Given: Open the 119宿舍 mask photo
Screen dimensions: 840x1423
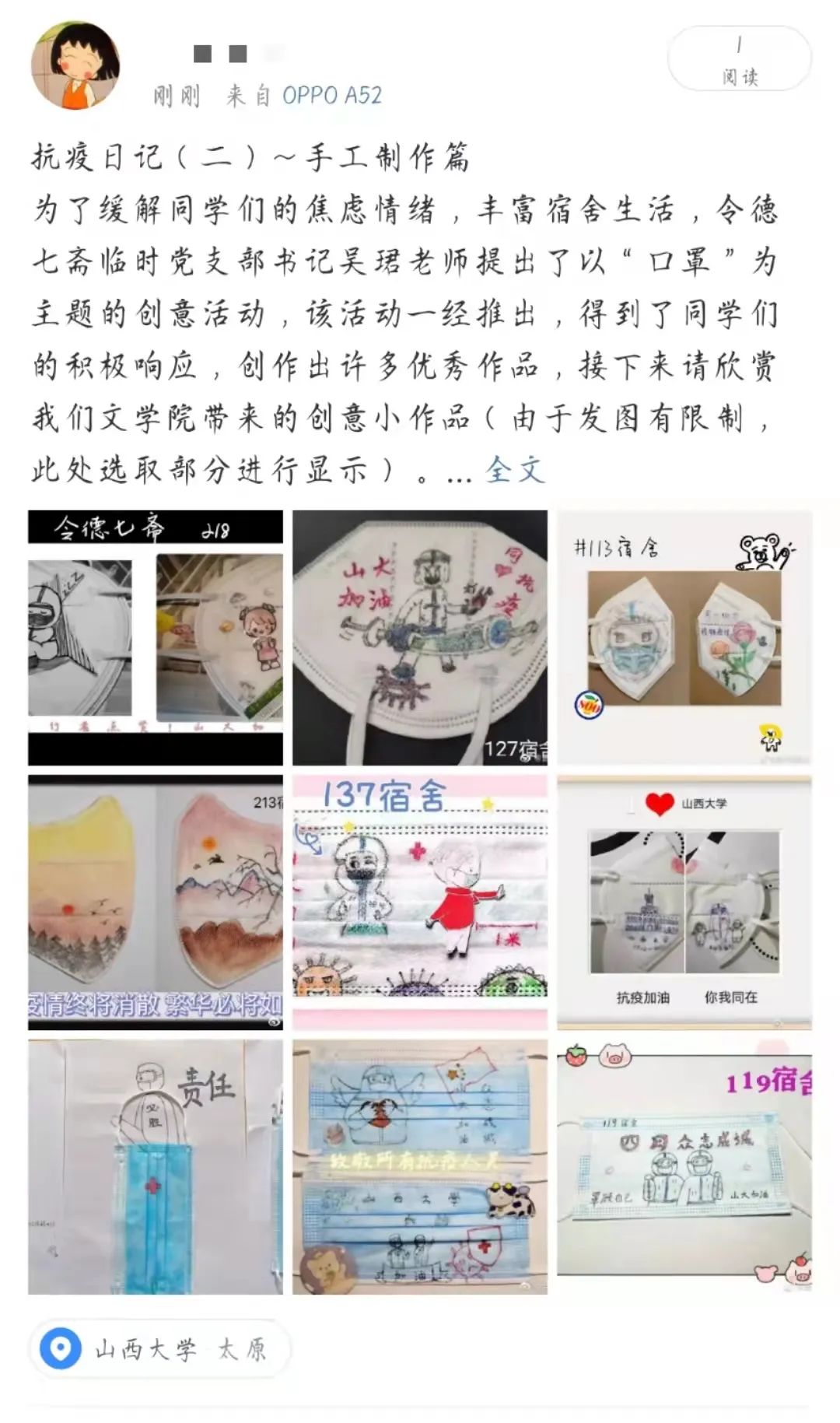Looking at the screenshot, I should point(684,1167).
